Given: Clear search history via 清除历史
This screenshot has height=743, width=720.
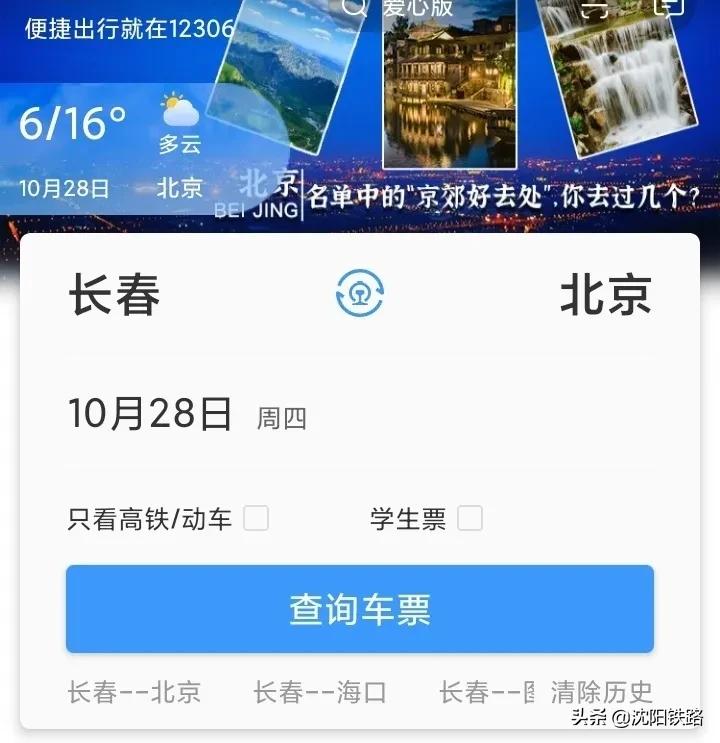Looking at the screenshot, I should coord(598,691).
